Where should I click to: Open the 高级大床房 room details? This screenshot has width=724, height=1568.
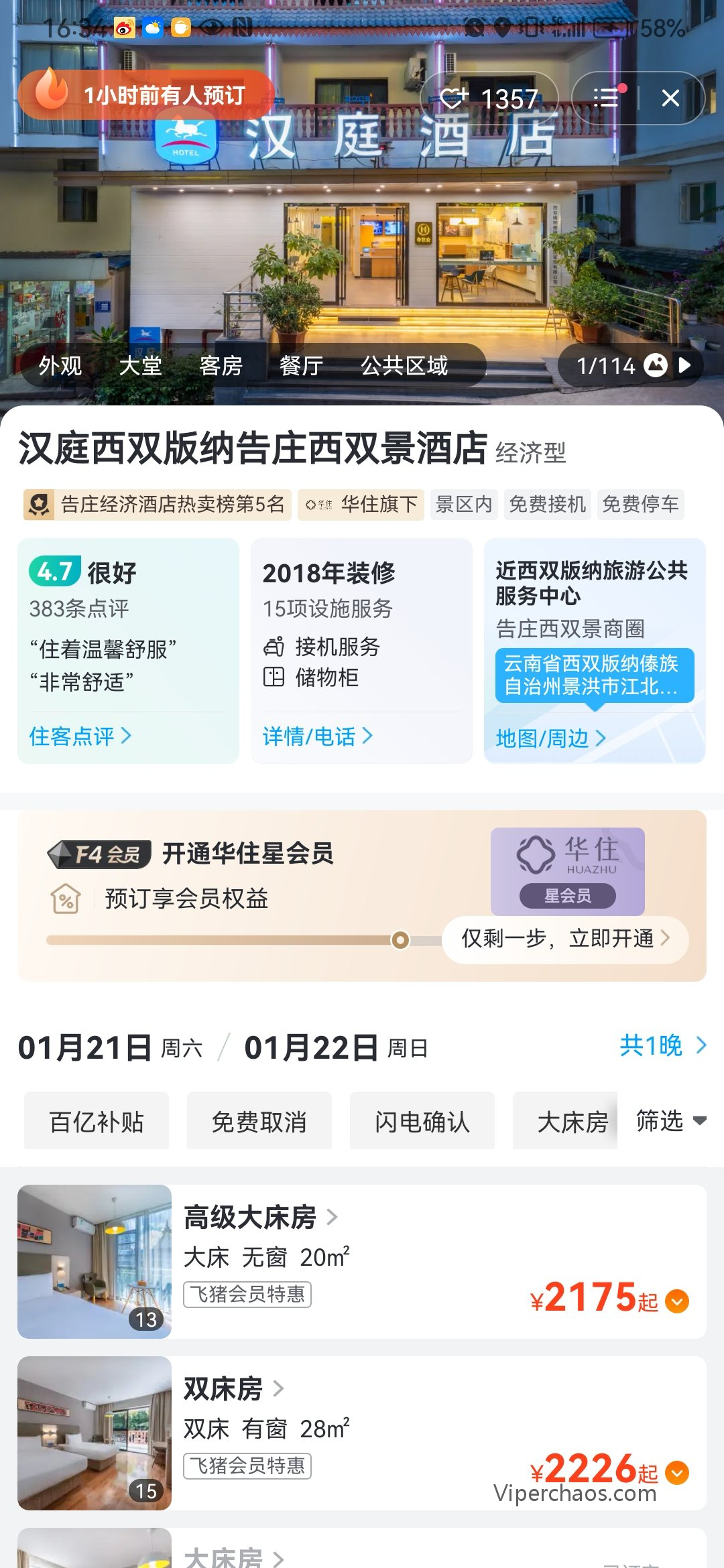(261, 1217)
